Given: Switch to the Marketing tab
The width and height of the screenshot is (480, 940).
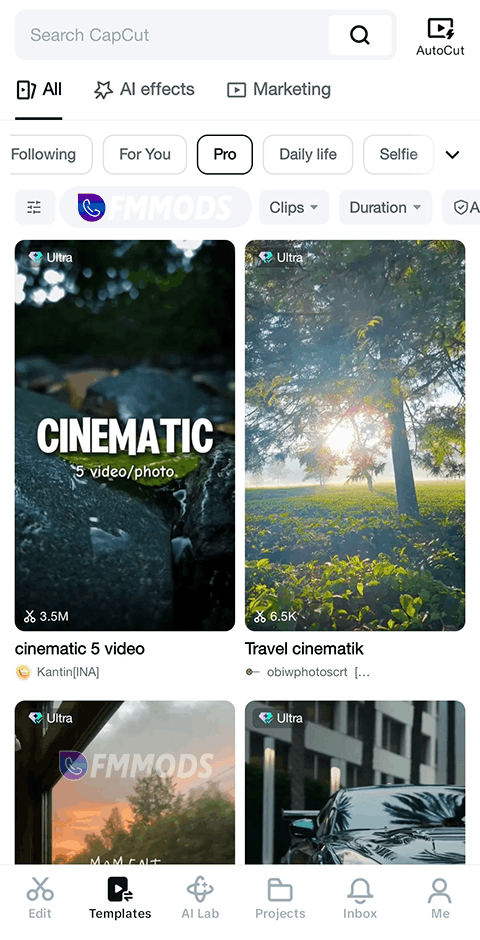Looking at the screenshot, I should pyautogui.click(x=279, y=90).
